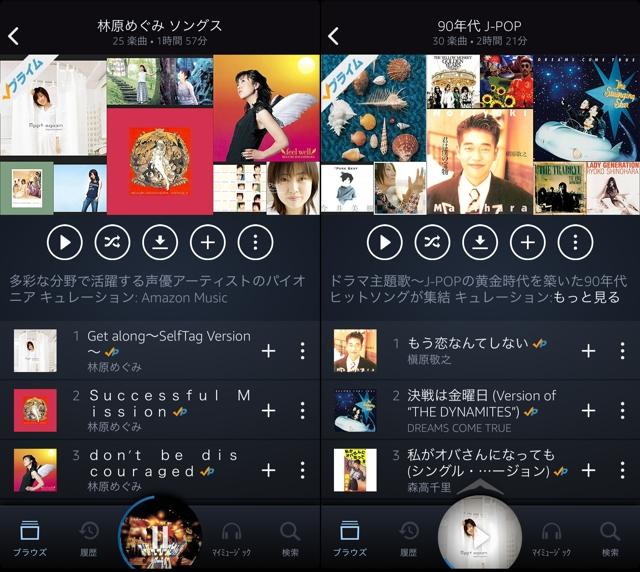Shuffle the 林原めぐみ ソングス playlist
The width and height of the screenshot is (640, 572).
pos(112,241)
